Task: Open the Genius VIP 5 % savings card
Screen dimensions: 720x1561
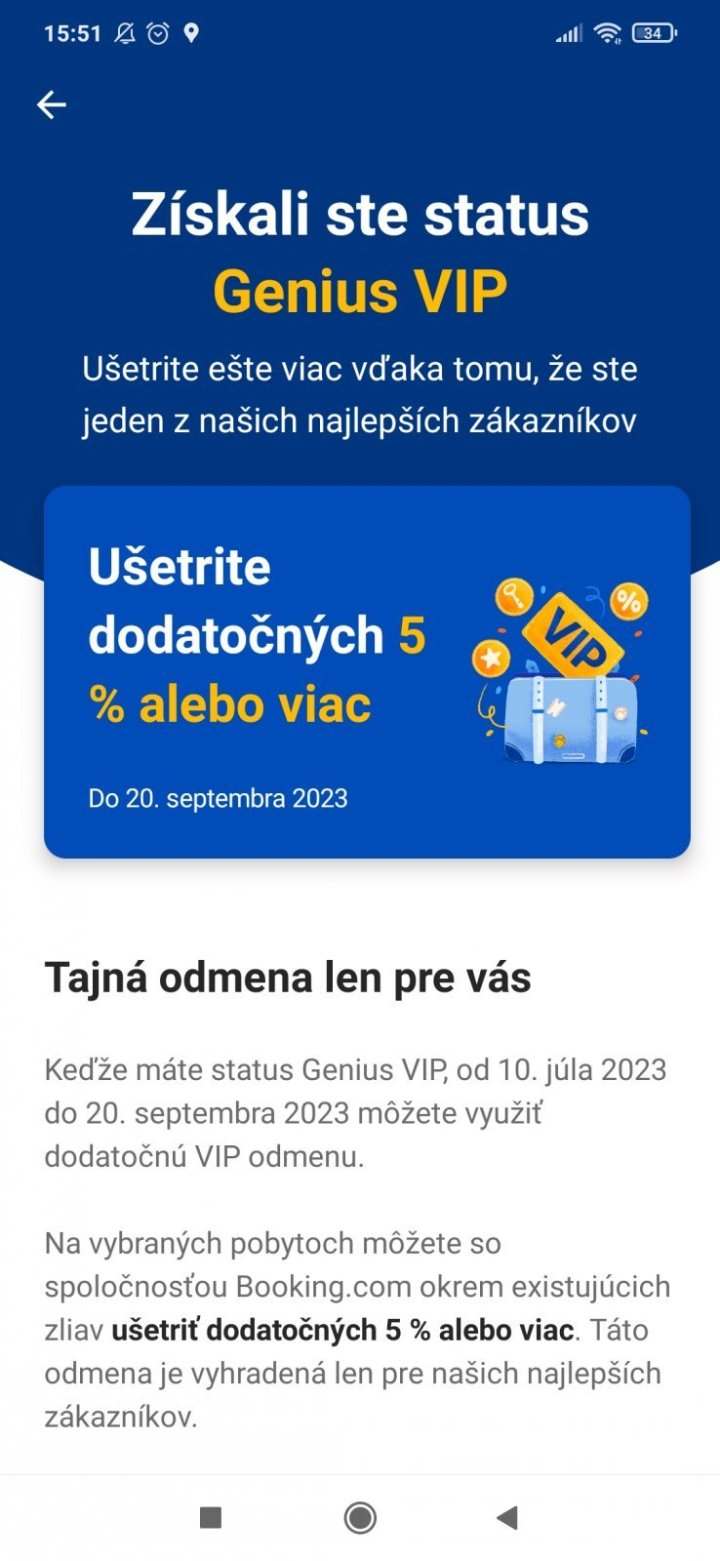Action: tap(367, 671)
